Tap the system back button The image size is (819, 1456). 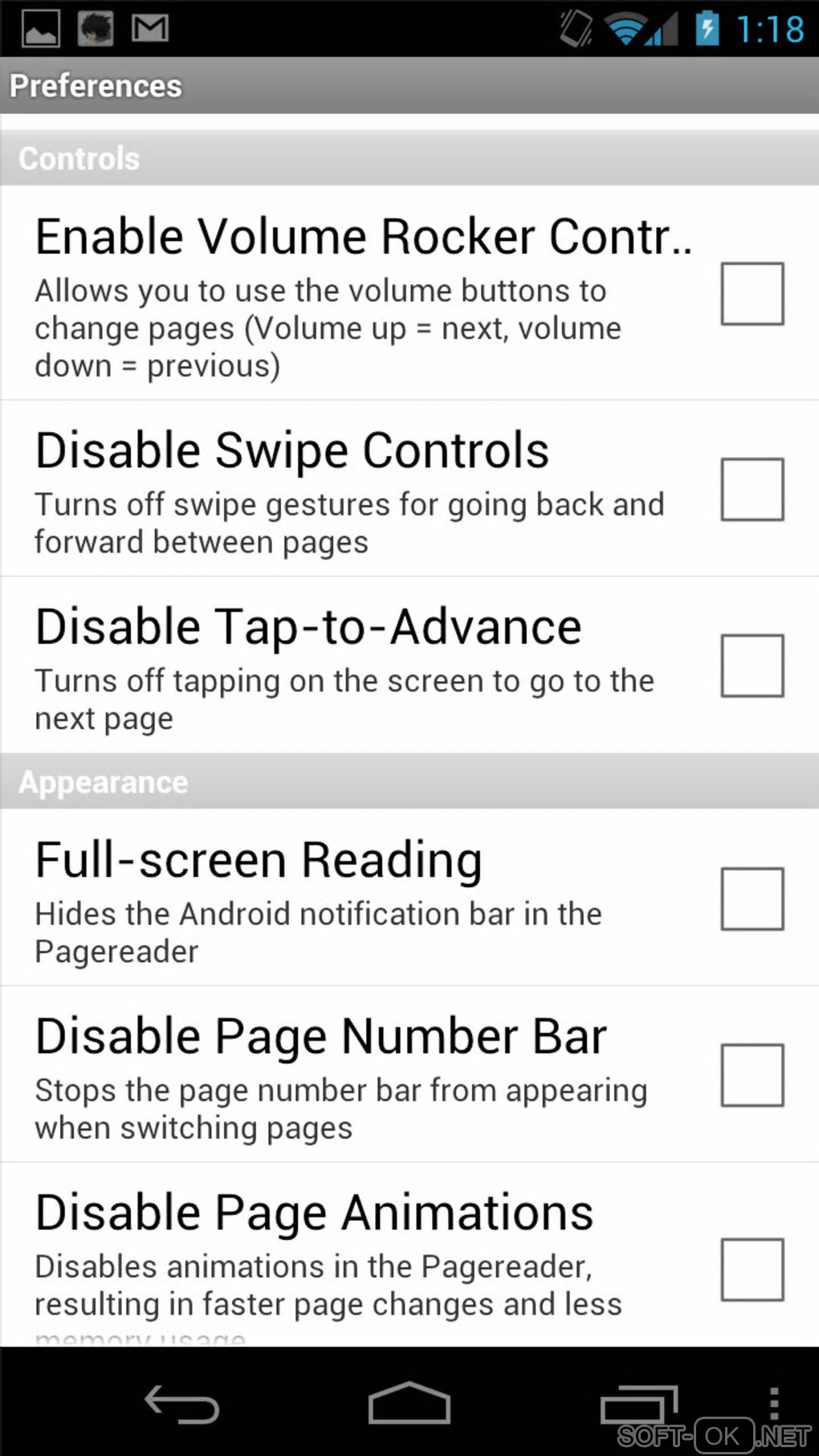click(182, 1405)
